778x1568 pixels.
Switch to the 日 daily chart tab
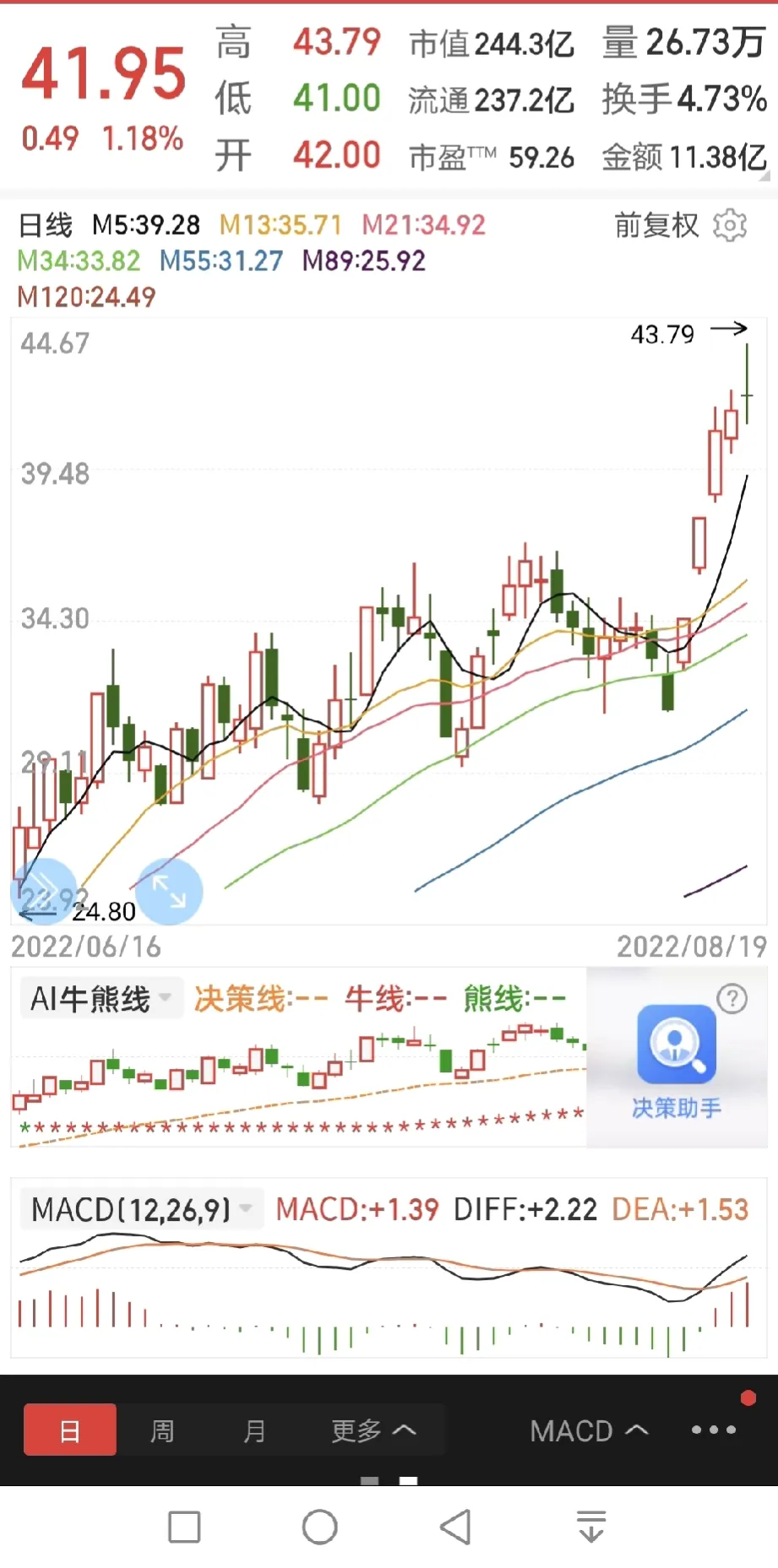click(x=70, y=1430)
